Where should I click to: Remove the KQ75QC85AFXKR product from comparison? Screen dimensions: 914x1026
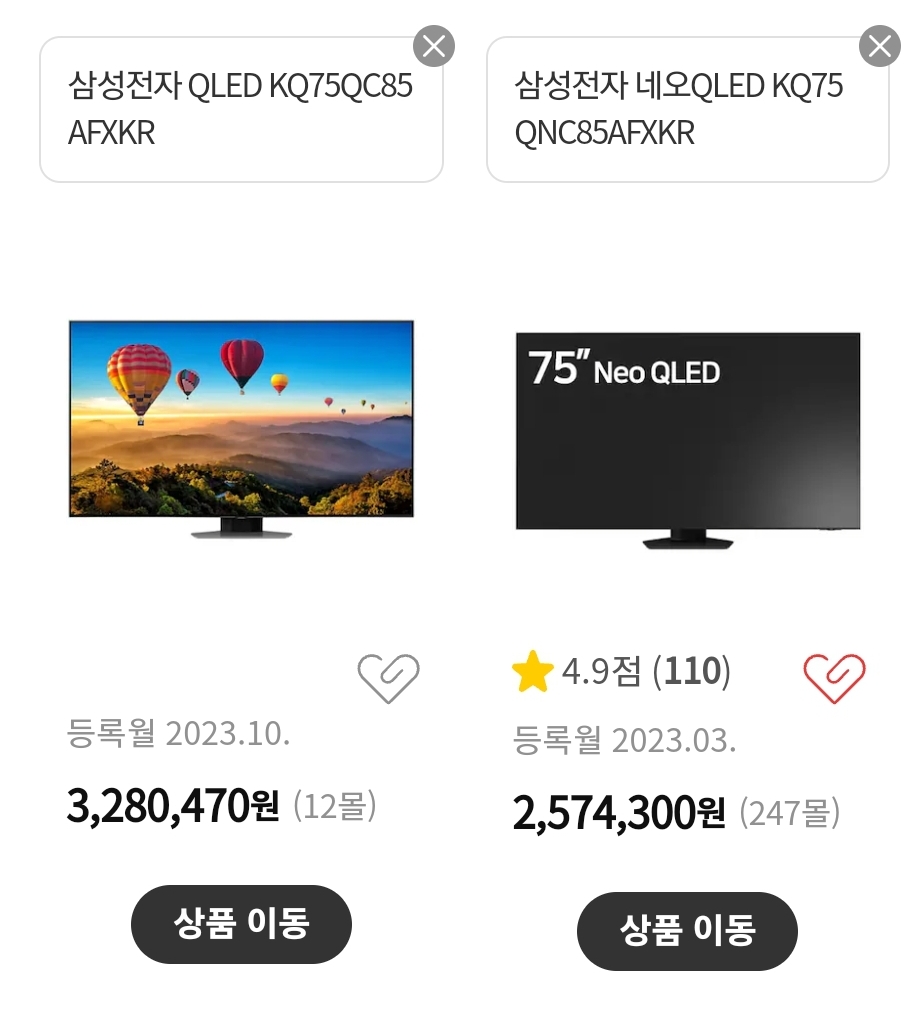tap(434, 46)
